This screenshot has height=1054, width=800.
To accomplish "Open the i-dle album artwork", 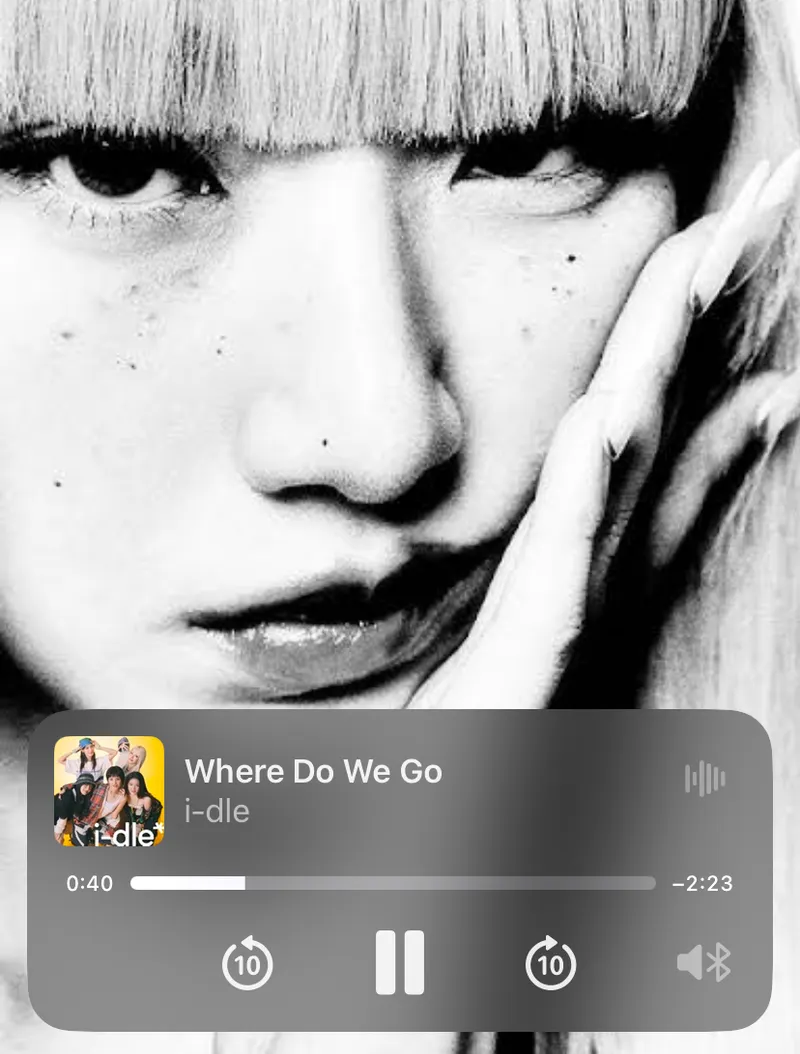I will pyautogui.click(x=109, y=791).
